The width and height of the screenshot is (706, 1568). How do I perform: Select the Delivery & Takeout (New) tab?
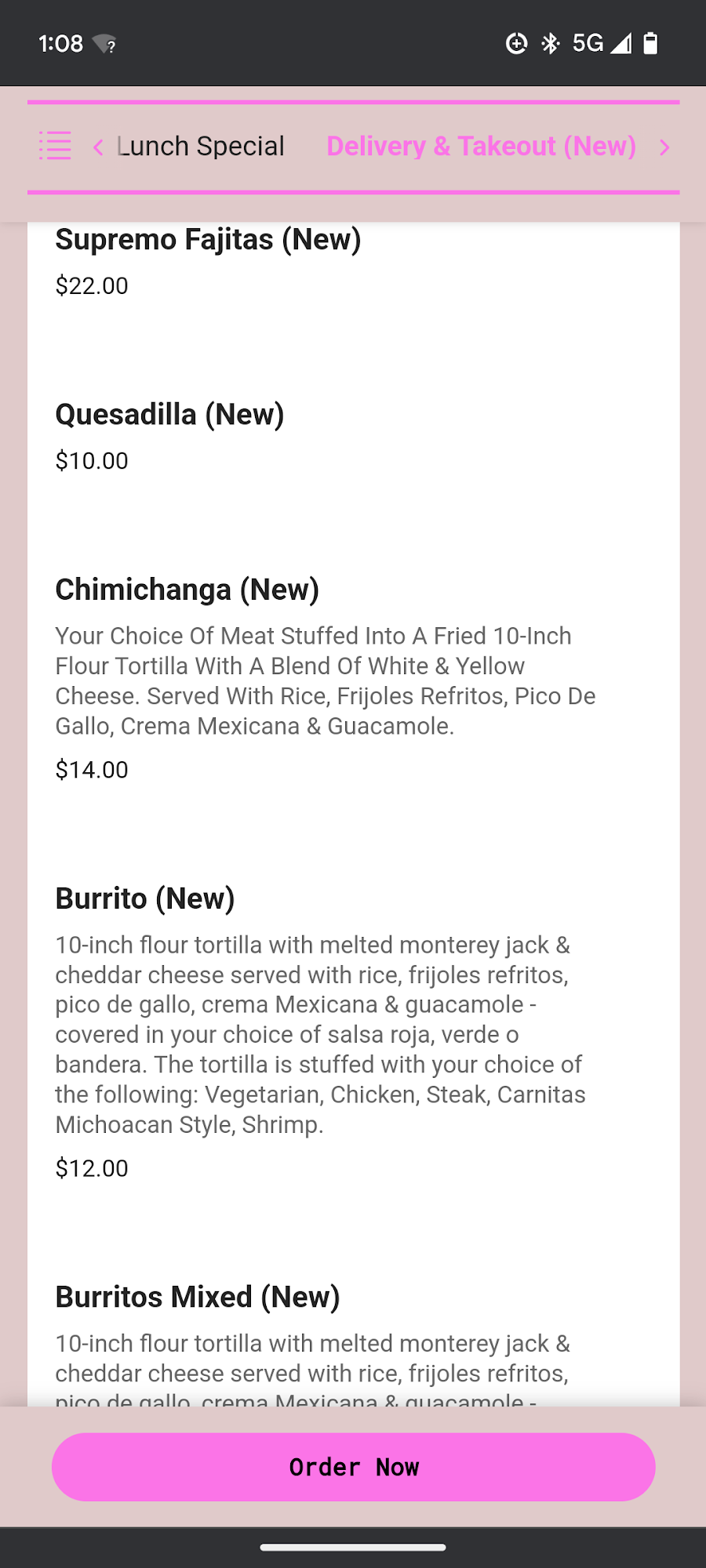481,147
